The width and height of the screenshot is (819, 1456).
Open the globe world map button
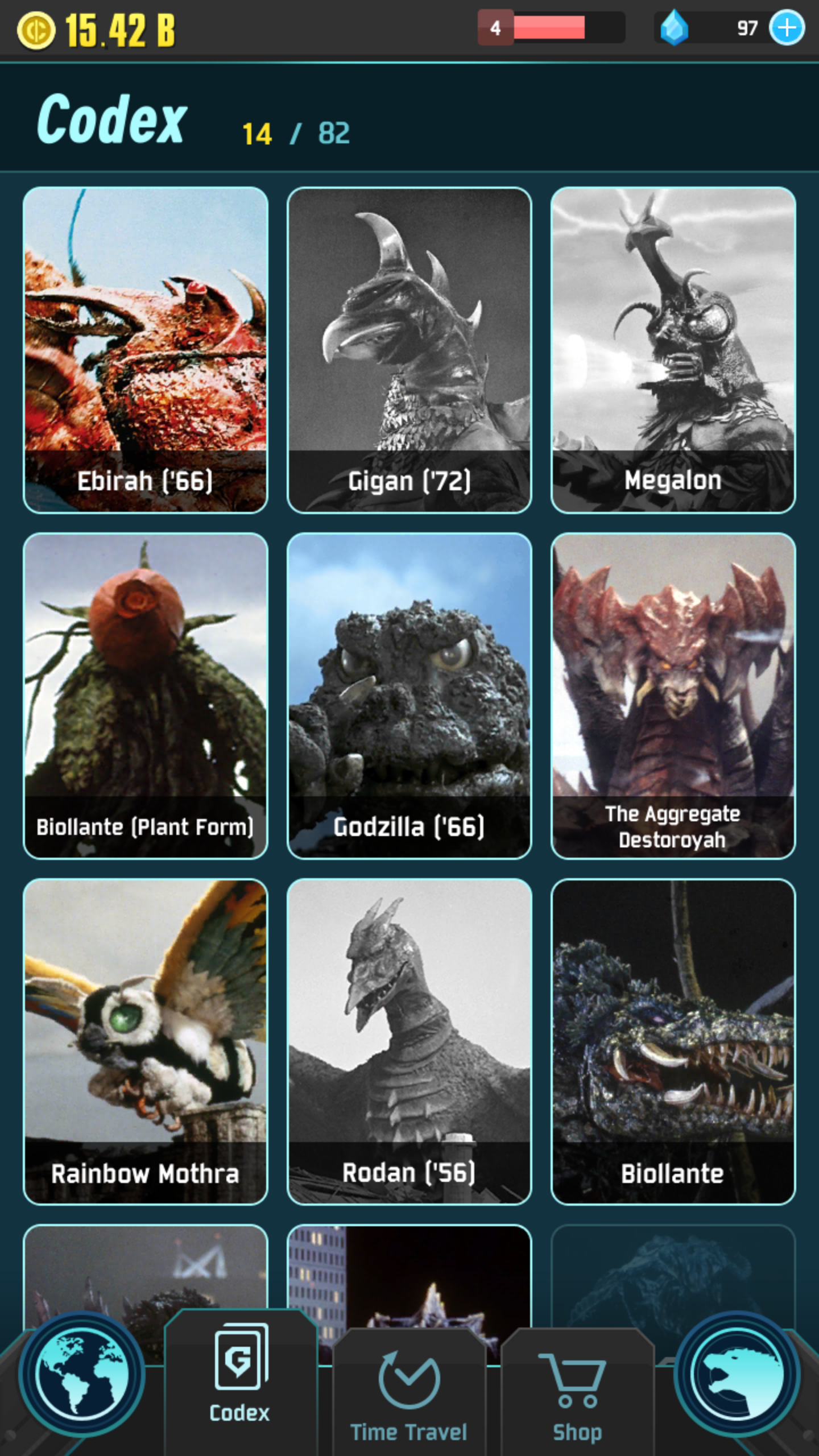[x=82, y=1375]
